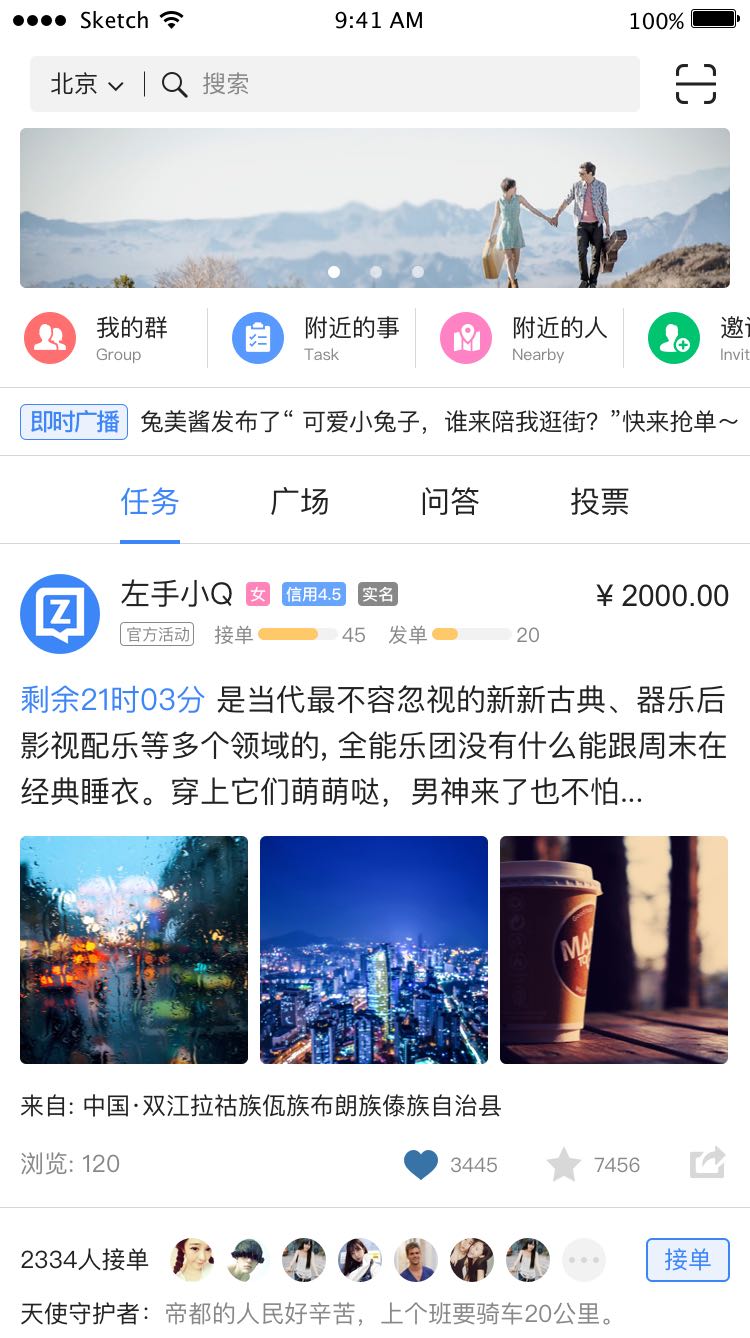Switch to the 投票 tab
Viewport: 750px width, 1338px height.
click(600, 501)
